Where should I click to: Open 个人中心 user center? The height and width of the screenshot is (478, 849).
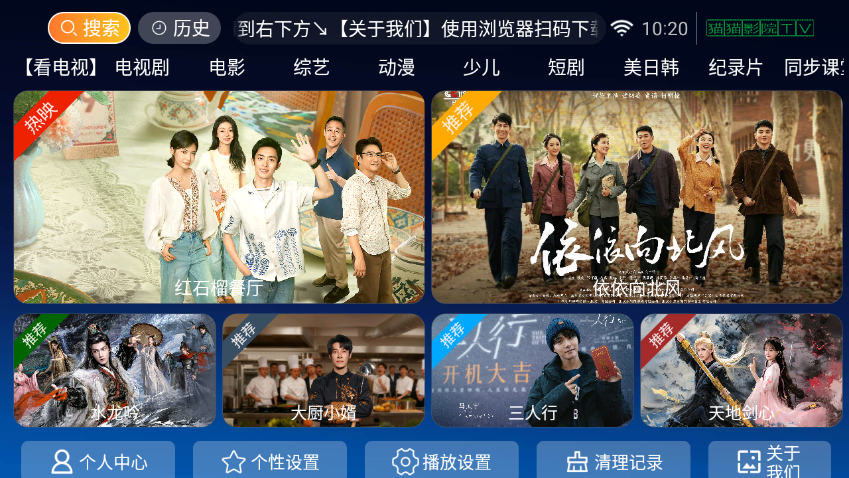(x=98, y=461)
